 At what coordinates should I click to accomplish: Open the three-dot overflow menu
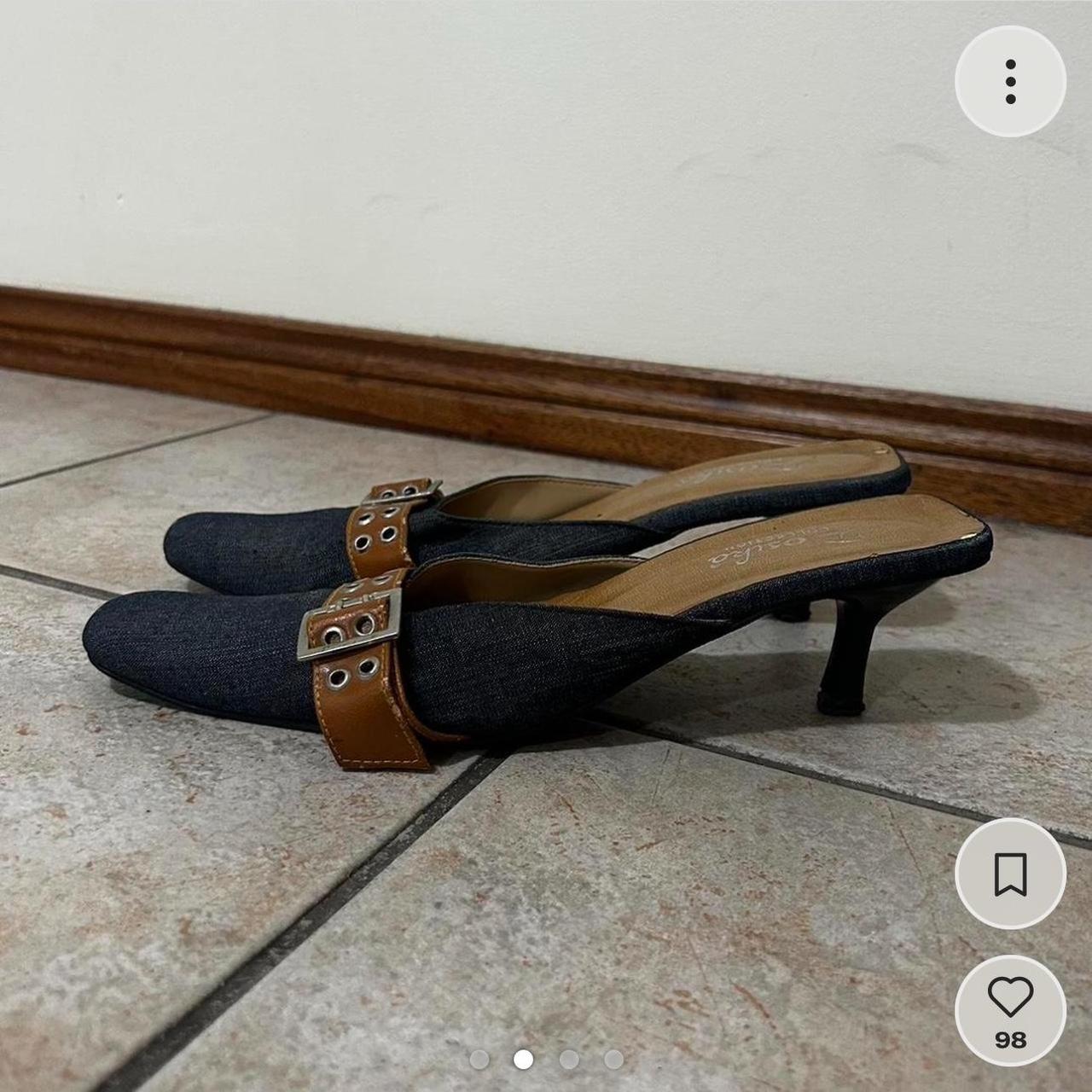click(x=1010, y=82)
